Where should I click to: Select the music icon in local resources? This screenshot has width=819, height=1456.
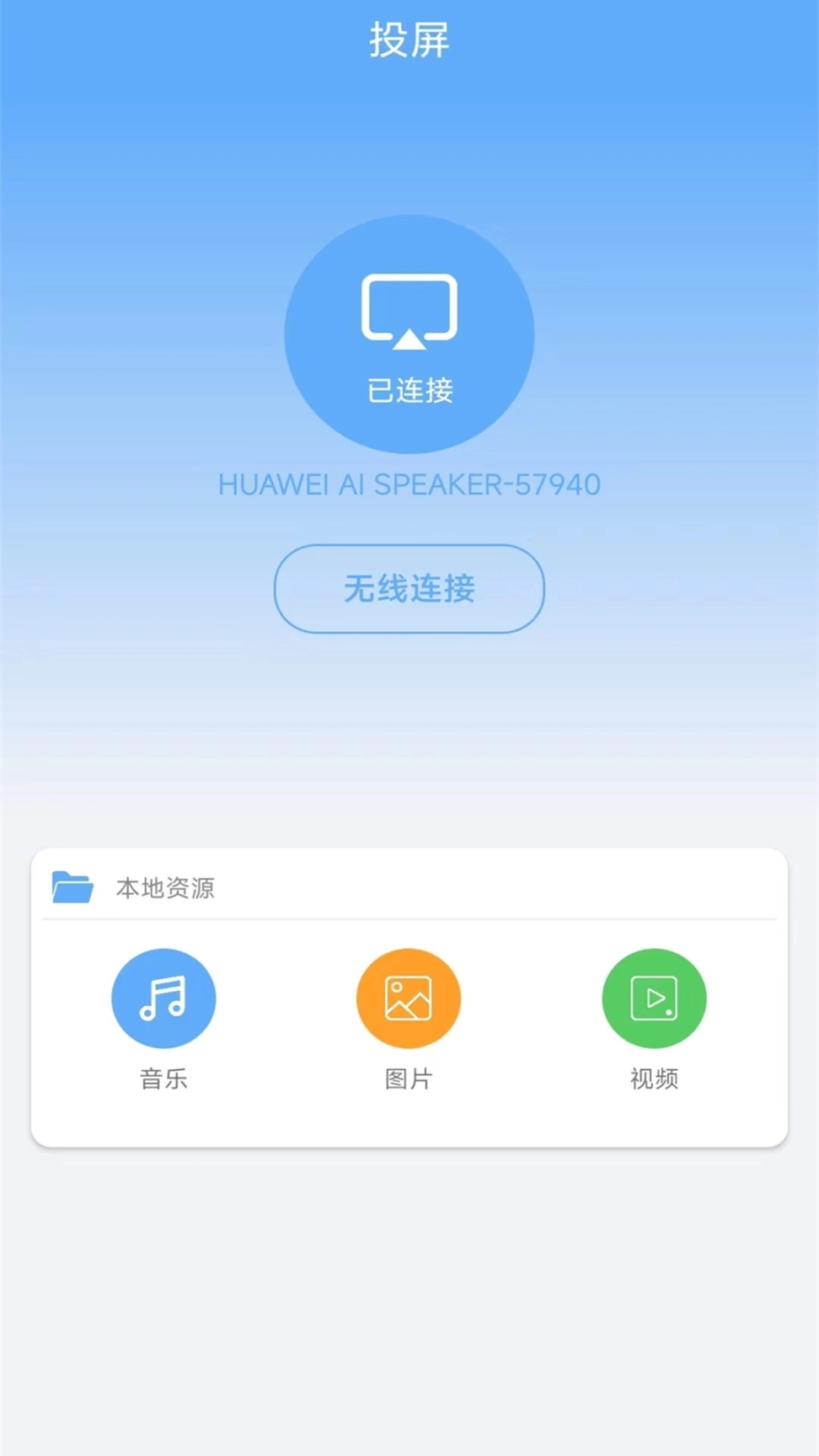pos(163,998)
